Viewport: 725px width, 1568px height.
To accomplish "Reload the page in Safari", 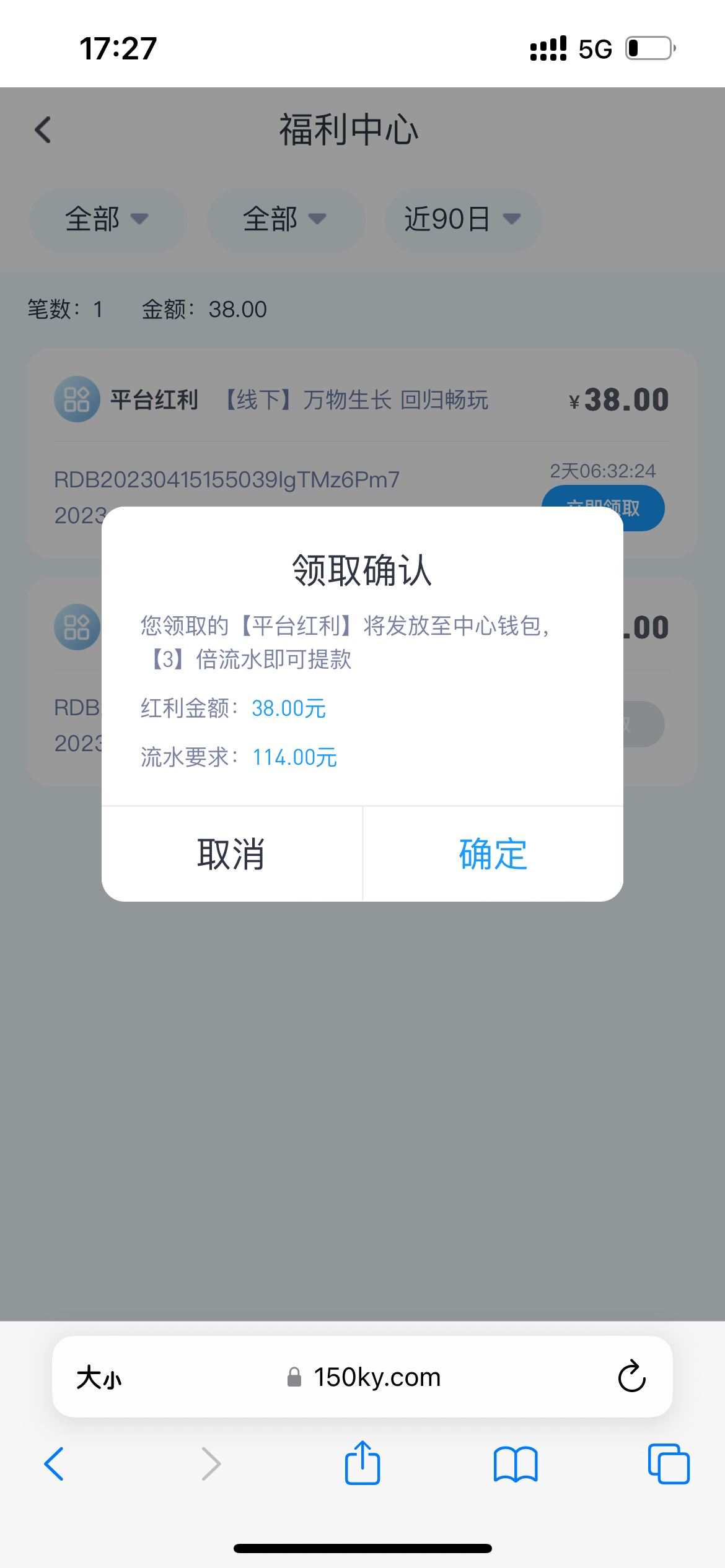I will point(631,1377).
